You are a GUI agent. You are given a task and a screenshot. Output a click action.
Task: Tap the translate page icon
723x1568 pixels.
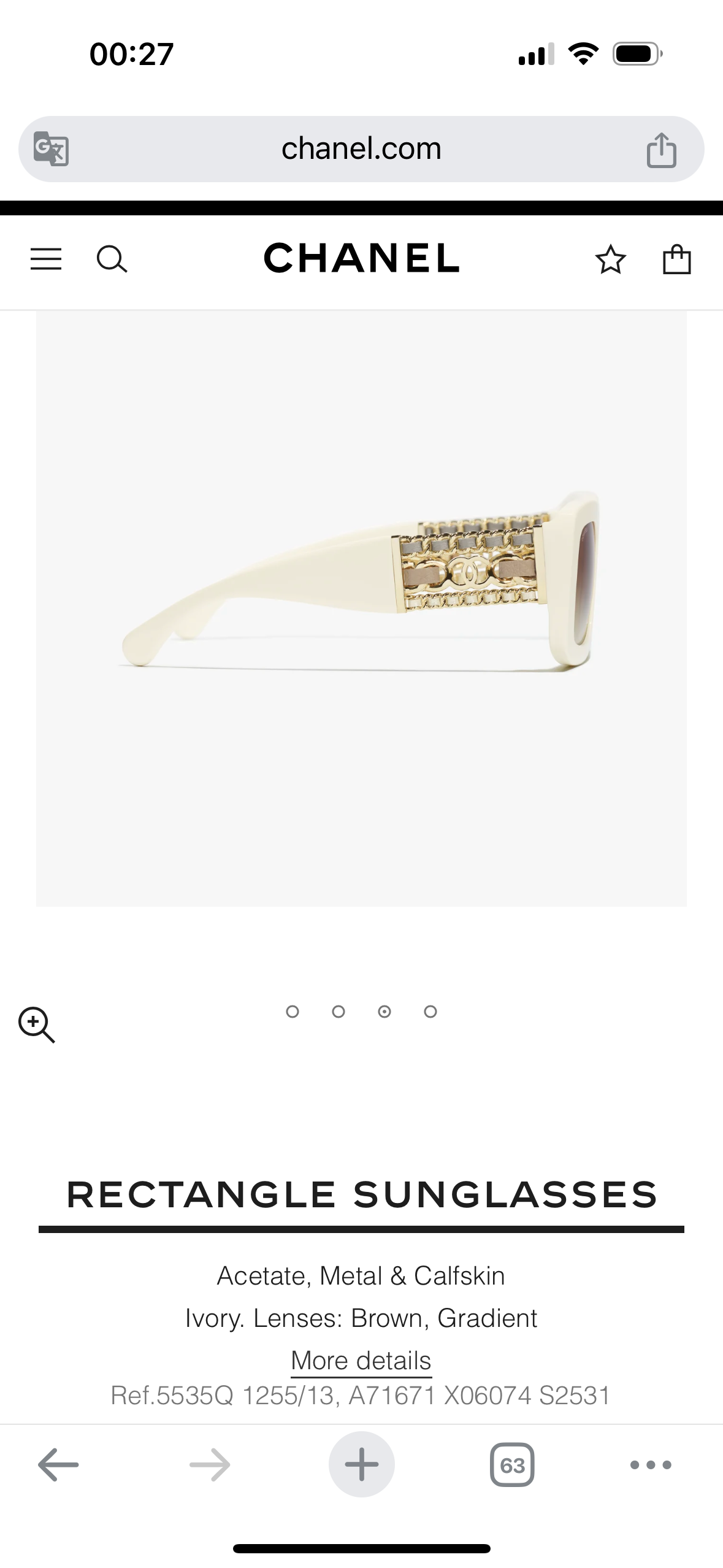coord(51,149)
